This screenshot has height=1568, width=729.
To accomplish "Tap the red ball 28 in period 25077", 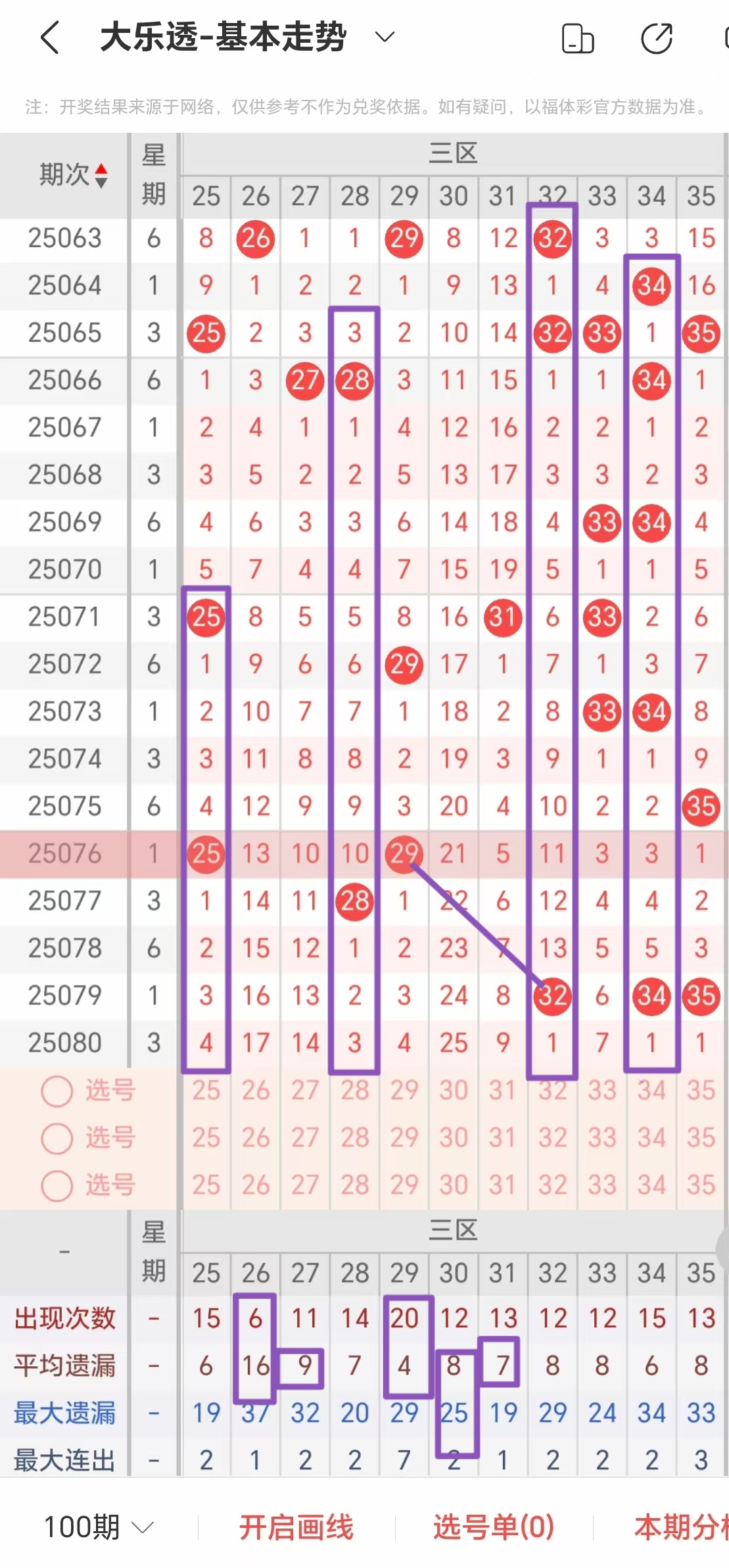I will pyautogui.click(x=354, y=901).
